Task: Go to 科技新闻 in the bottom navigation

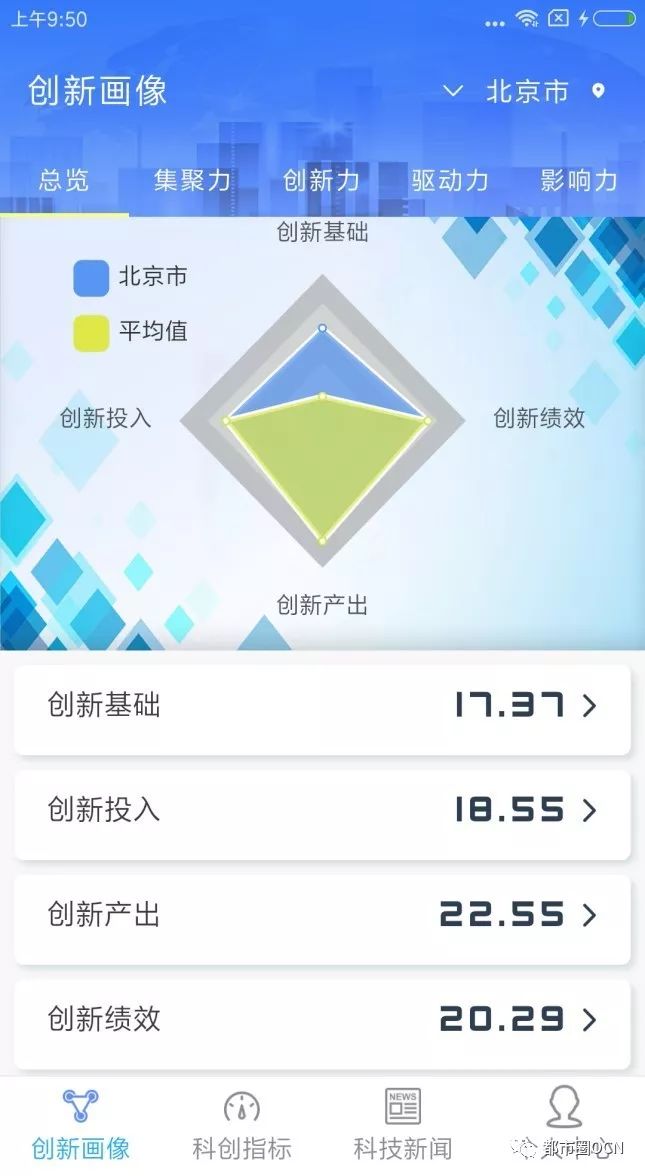Action: tap(403, 1125)
